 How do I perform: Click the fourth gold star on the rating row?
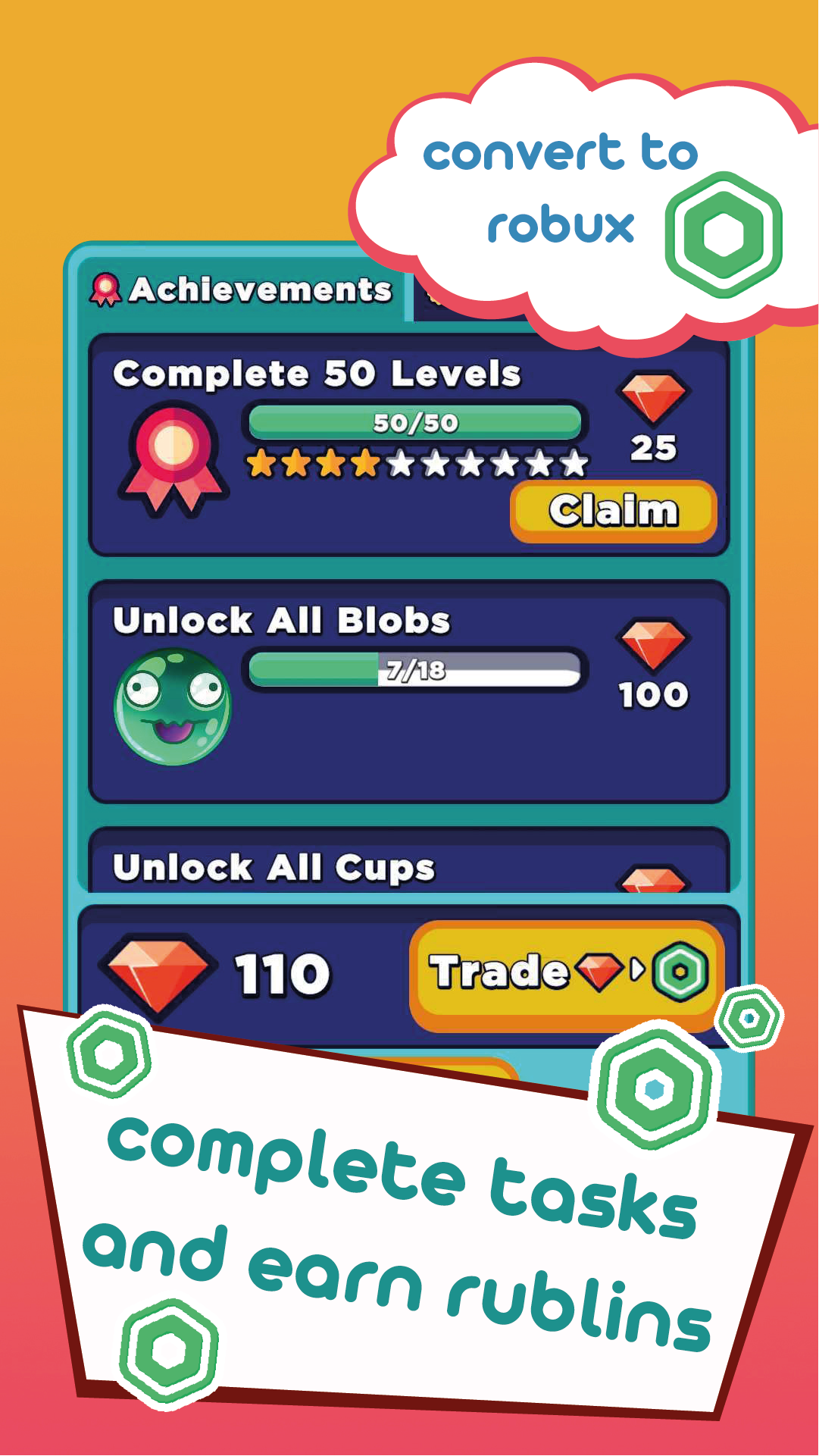pos(367,461)
